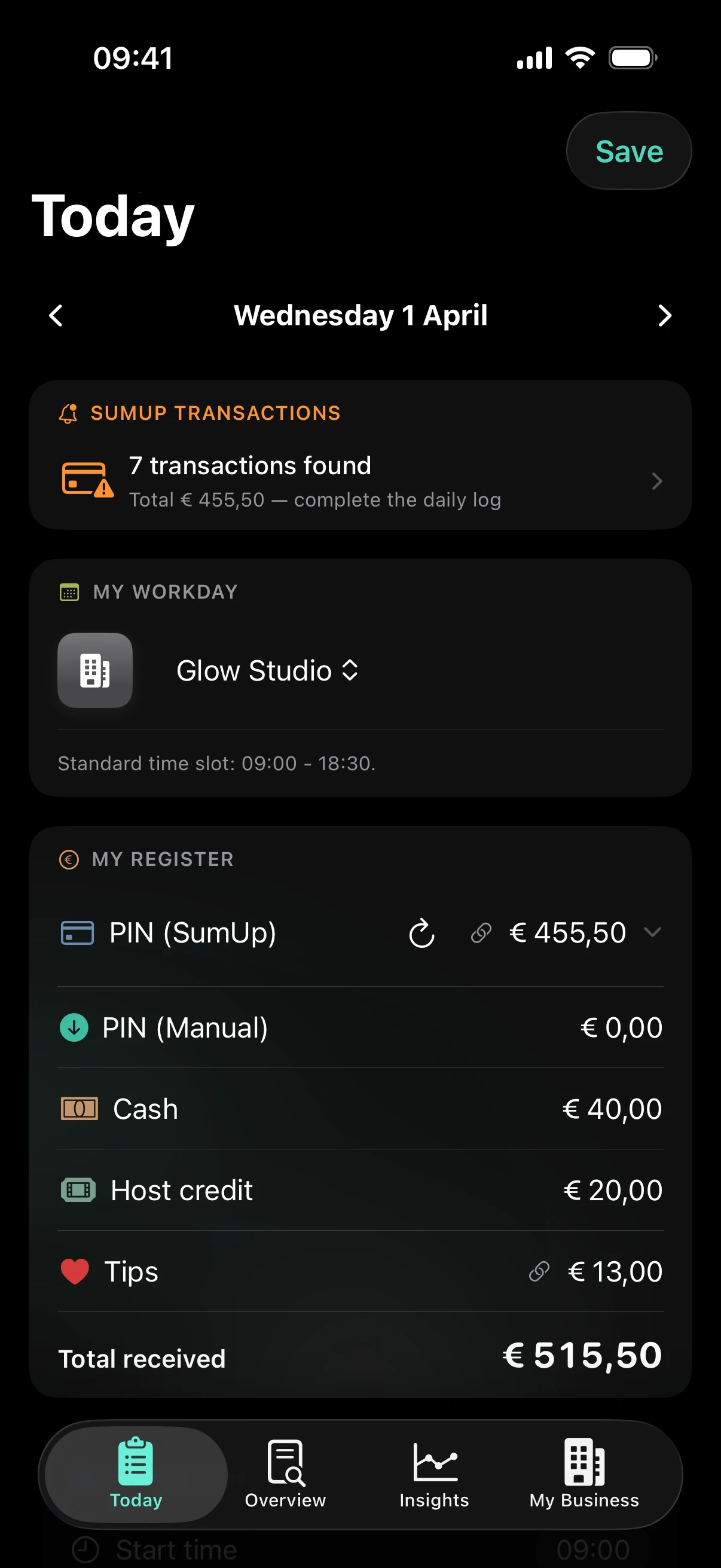Go back a day using the left chevron
Screen dimensions: 721x1568
coord(56,316)
